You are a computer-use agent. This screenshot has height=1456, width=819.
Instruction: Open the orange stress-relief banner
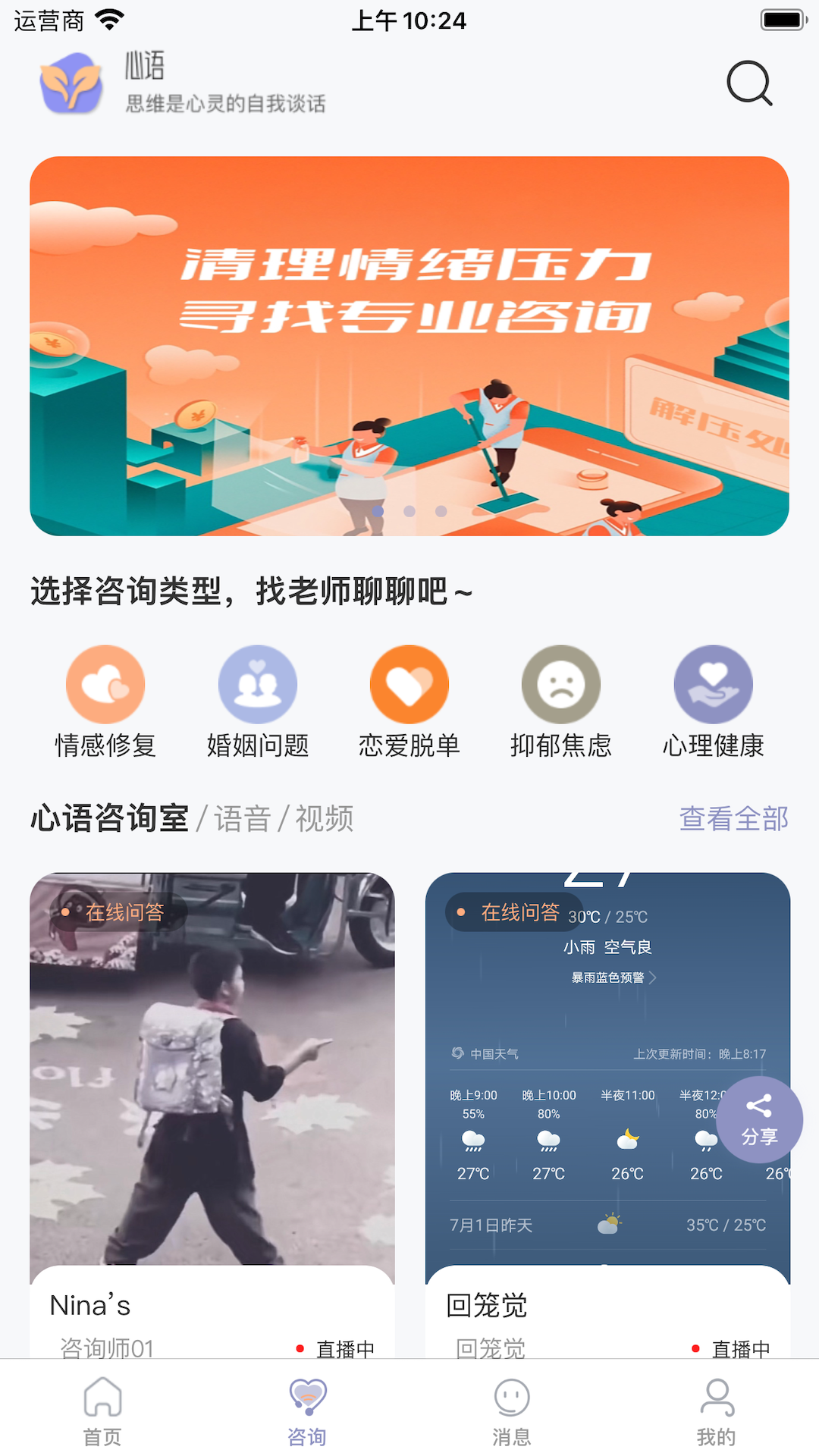point(409,346)
